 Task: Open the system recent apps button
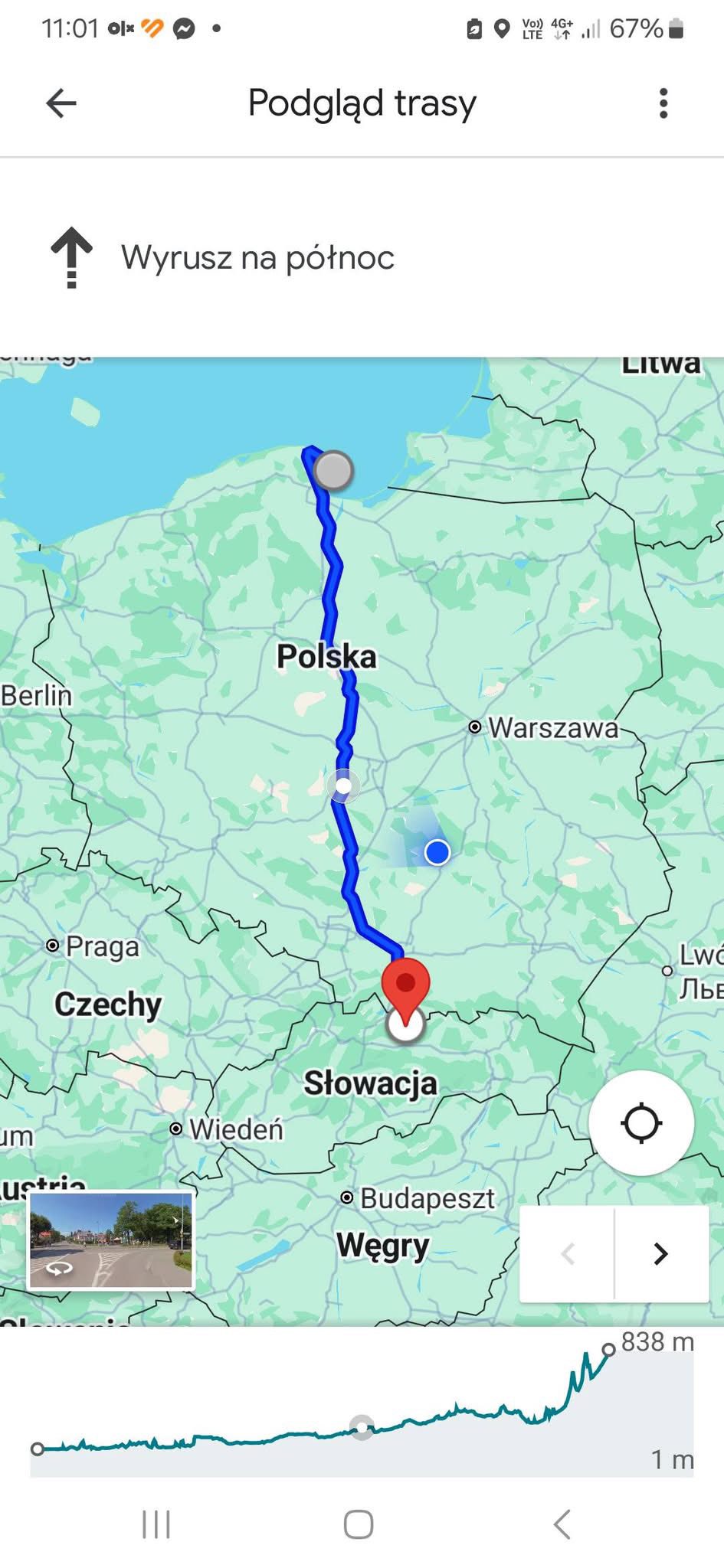[156, 1524]
